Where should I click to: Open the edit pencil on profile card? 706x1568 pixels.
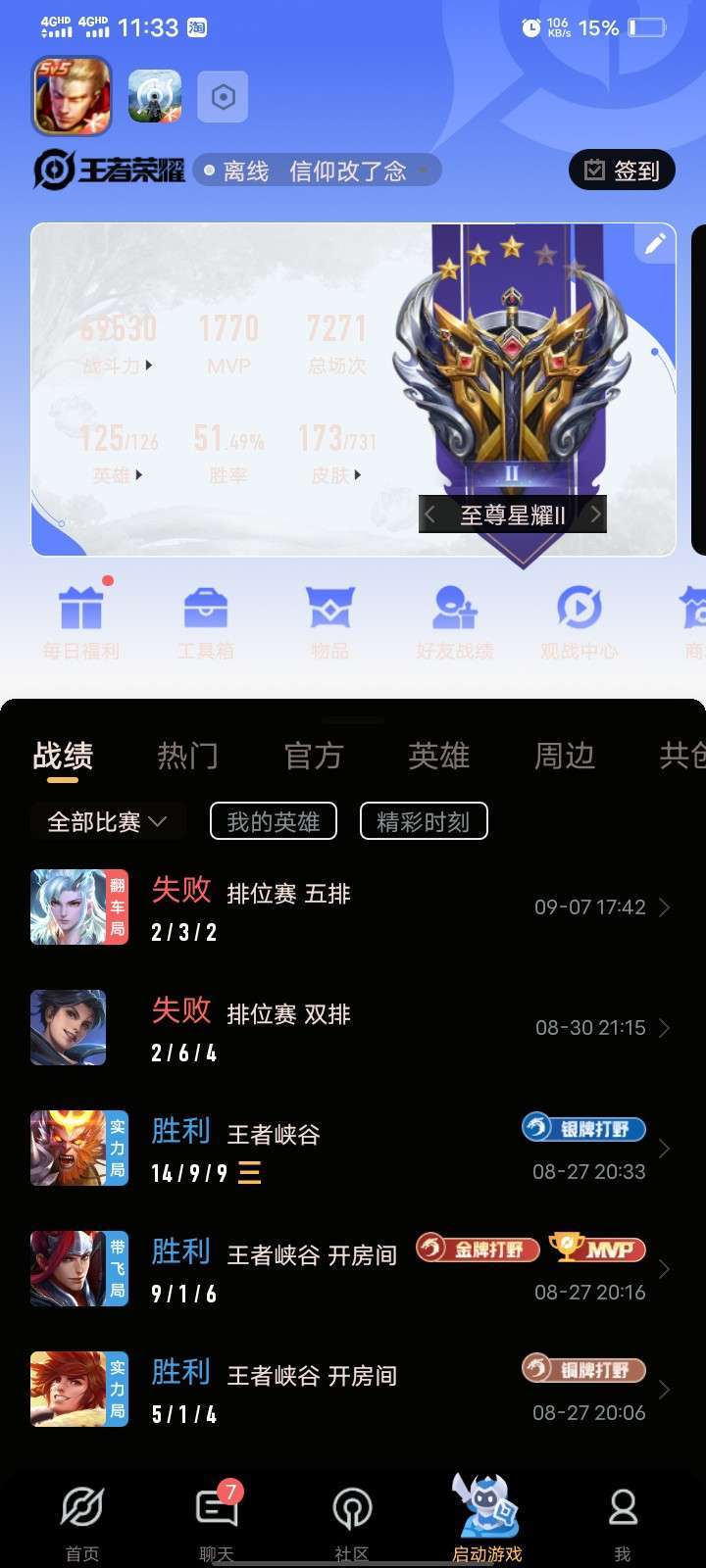pos(655,243)
